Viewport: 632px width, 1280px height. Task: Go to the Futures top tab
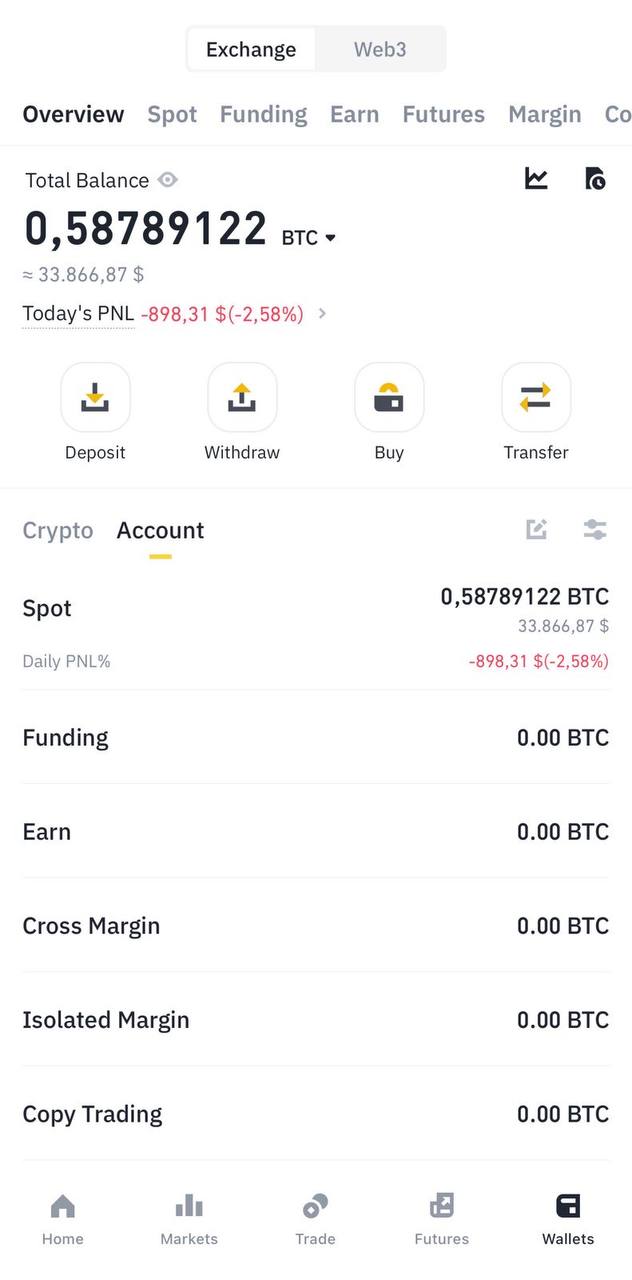[x=443, y=114]
